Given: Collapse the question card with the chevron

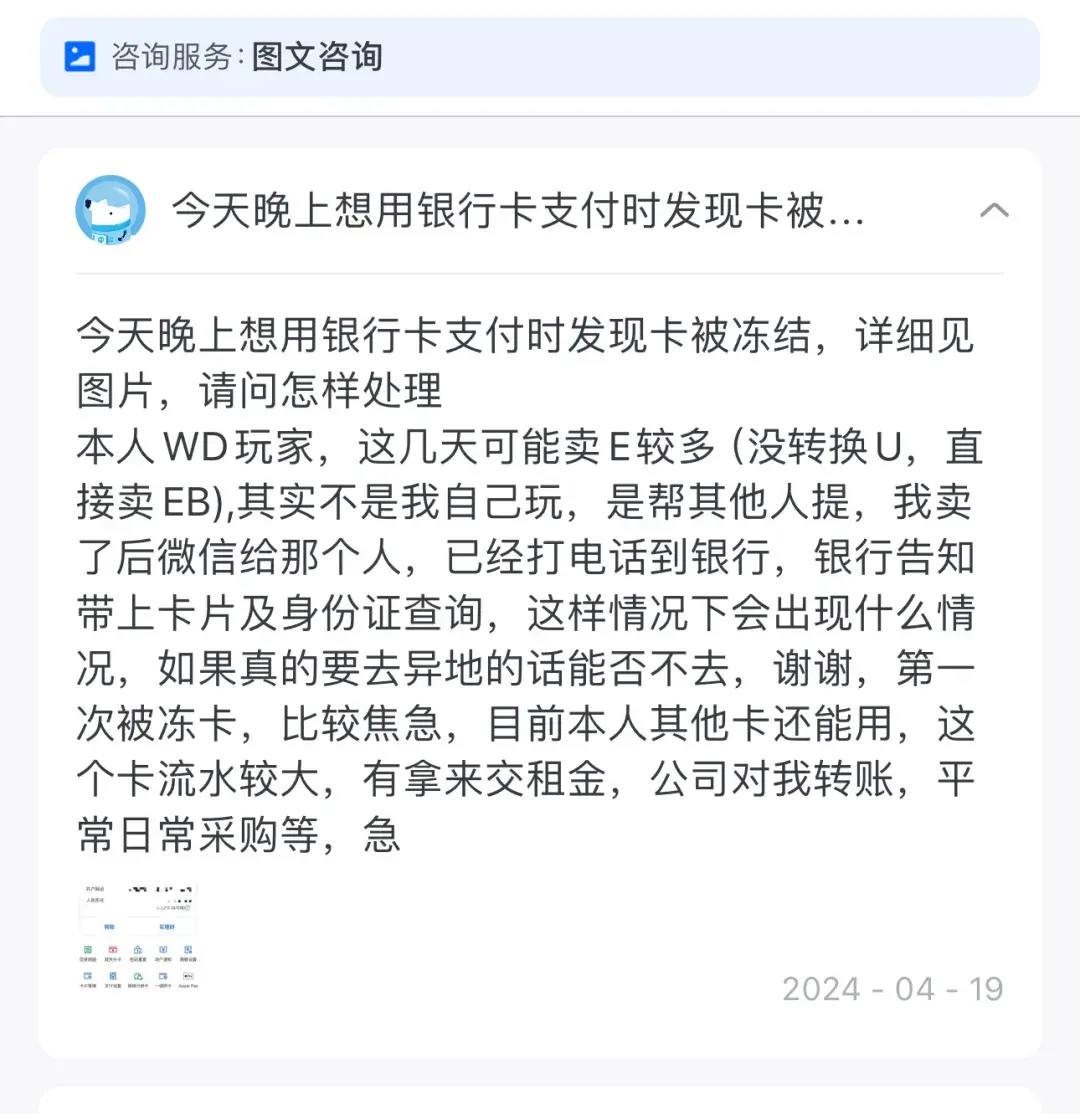Looking at the screenshot, I should (x=994, y=210).
